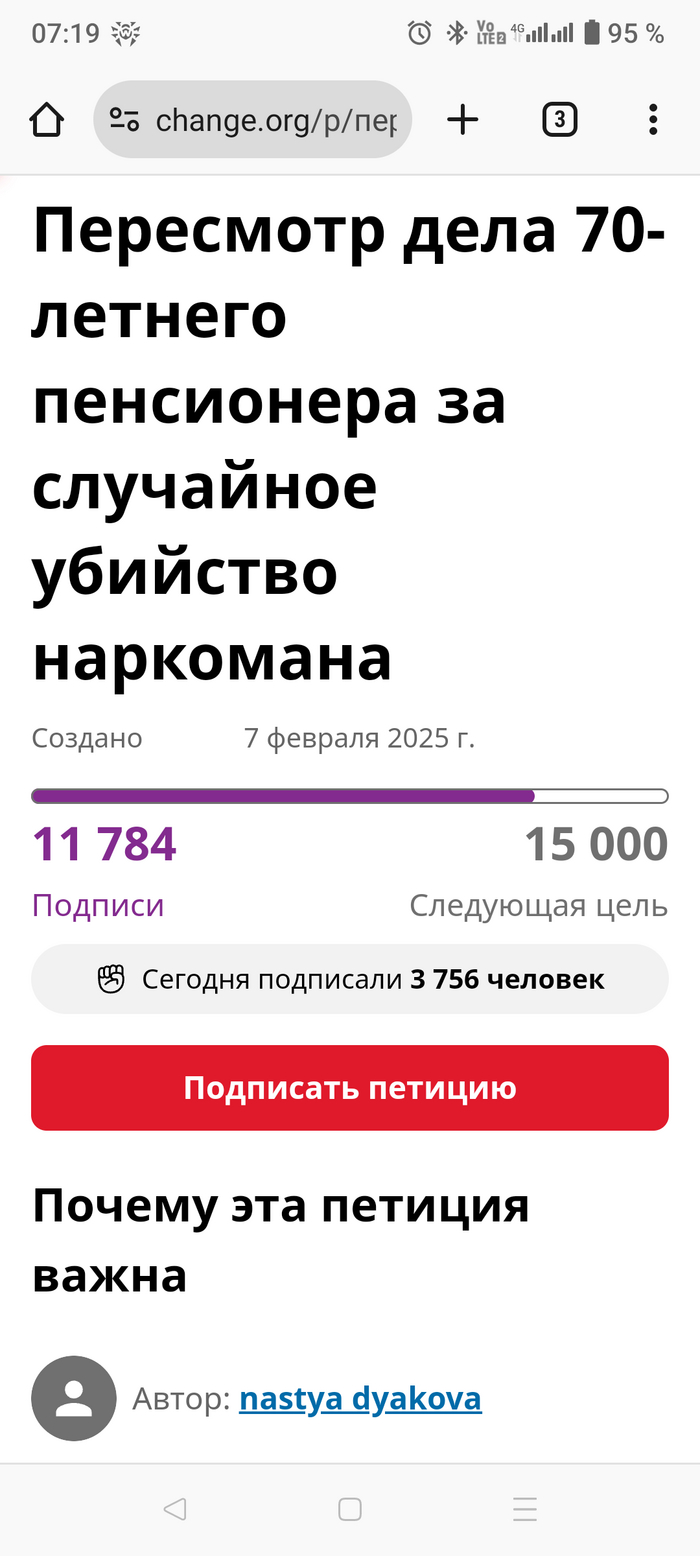Go back using system navigation bar

(x=175, y=1509)
